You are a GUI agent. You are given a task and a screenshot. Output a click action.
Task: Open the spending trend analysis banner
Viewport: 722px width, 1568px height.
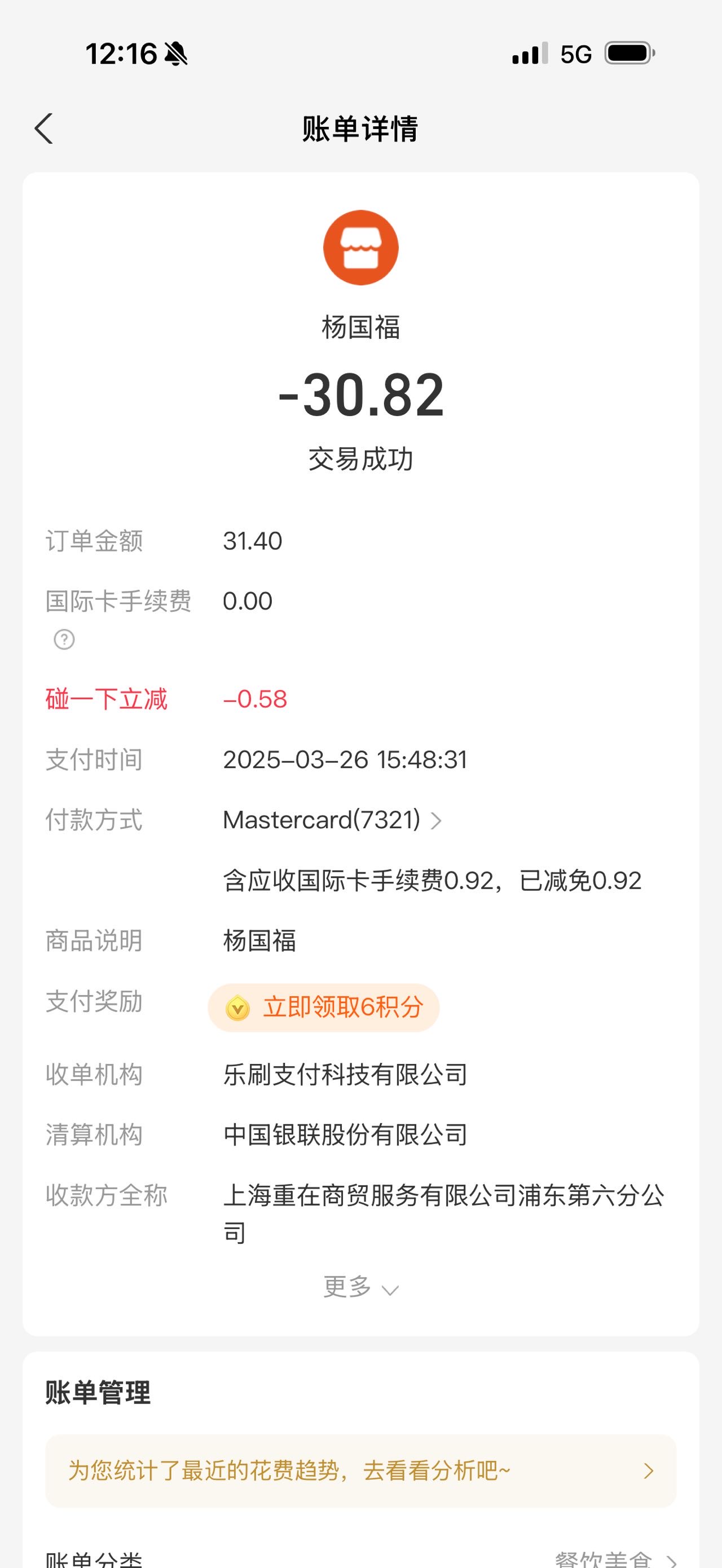click(x=361, y=1470)
